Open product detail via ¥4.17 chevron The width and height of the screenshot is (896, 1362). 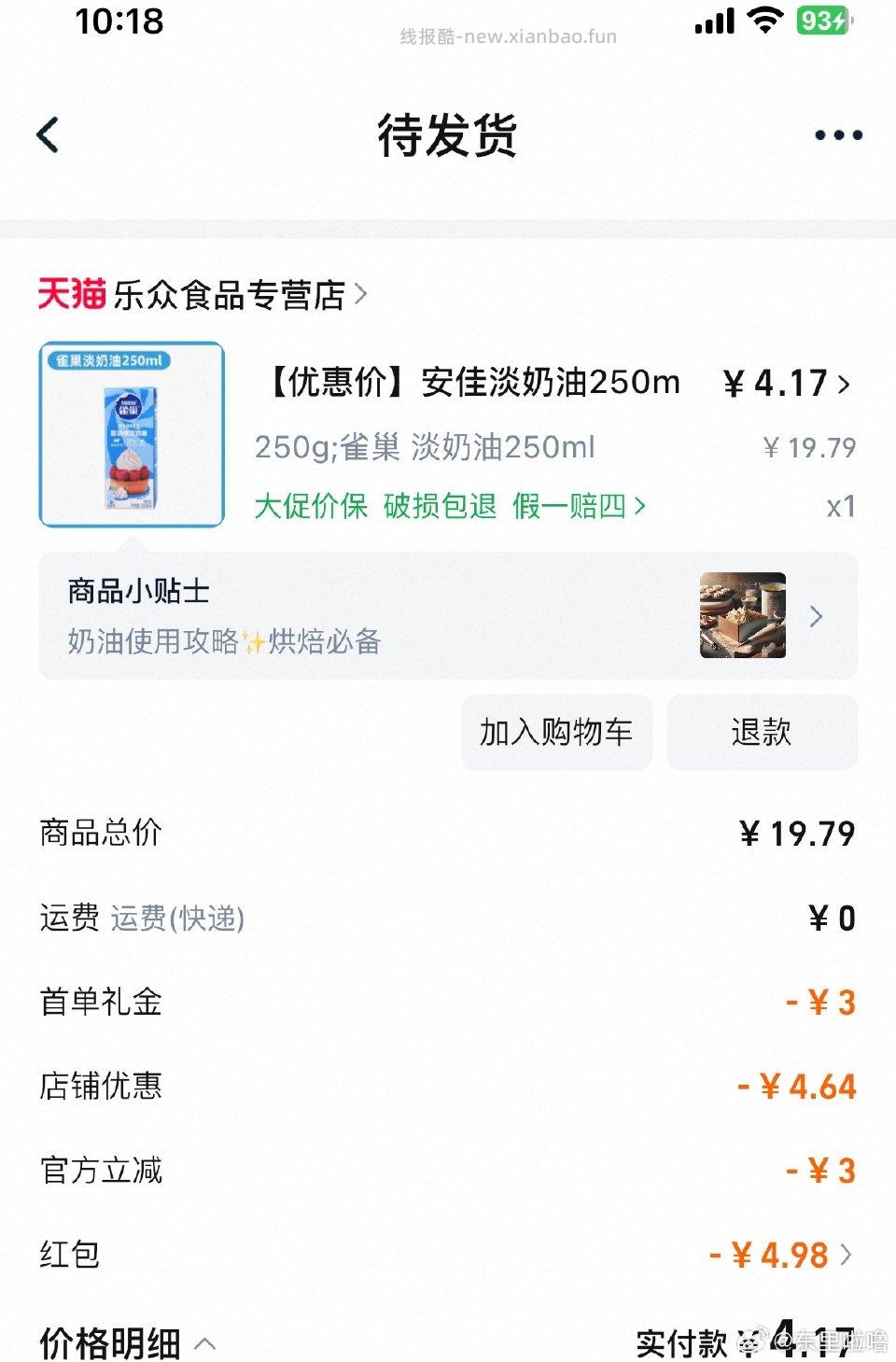[x=843, y=383]
